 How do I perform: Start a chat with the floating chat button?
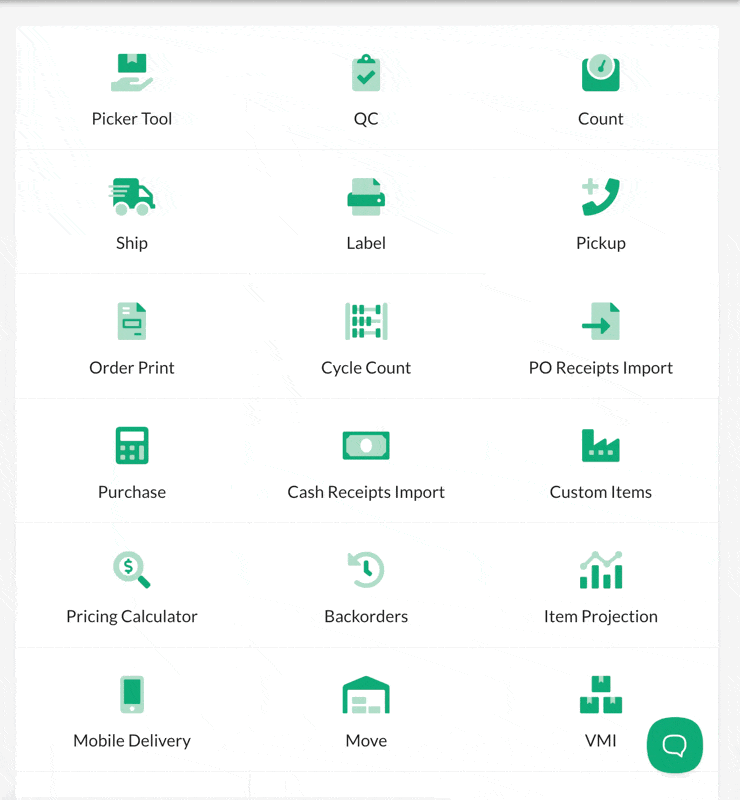point(675,745)
